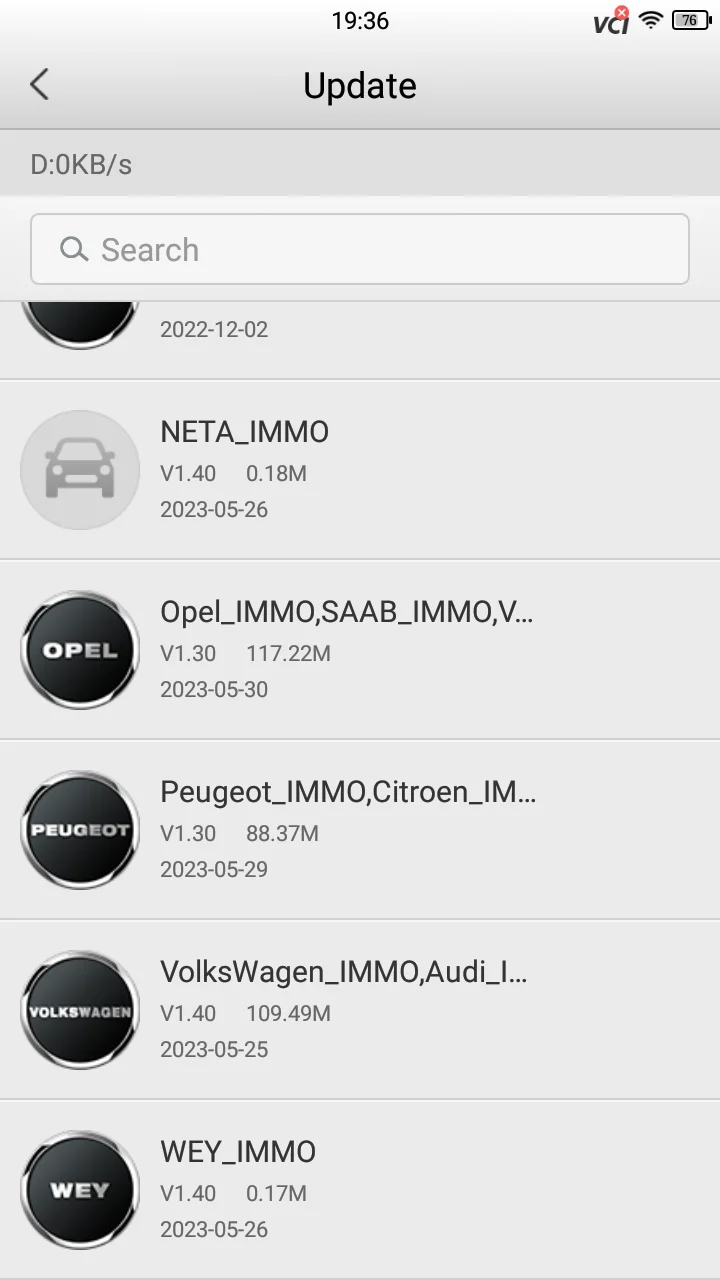Screen dimensions: 720x1280
Task: Select the WEY_IMMO update entry
Action: (360, 1190)
